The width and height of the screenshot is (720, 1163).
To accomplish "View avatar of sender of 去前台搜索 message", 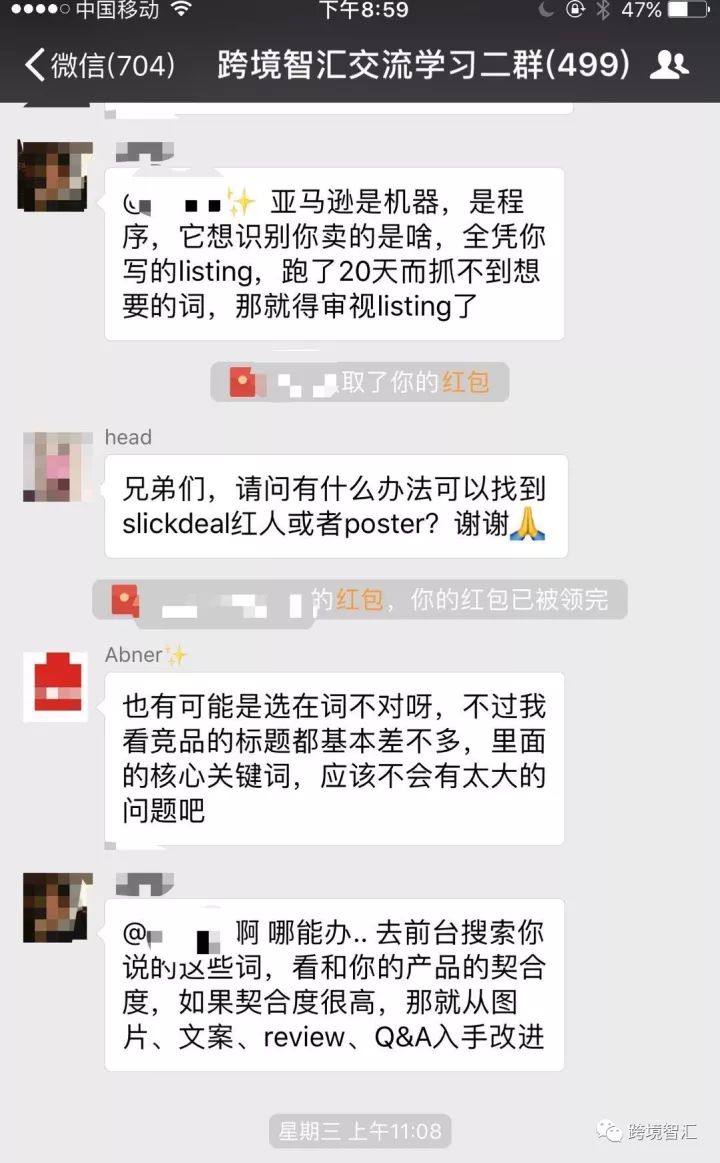I will tap(58, 908).
